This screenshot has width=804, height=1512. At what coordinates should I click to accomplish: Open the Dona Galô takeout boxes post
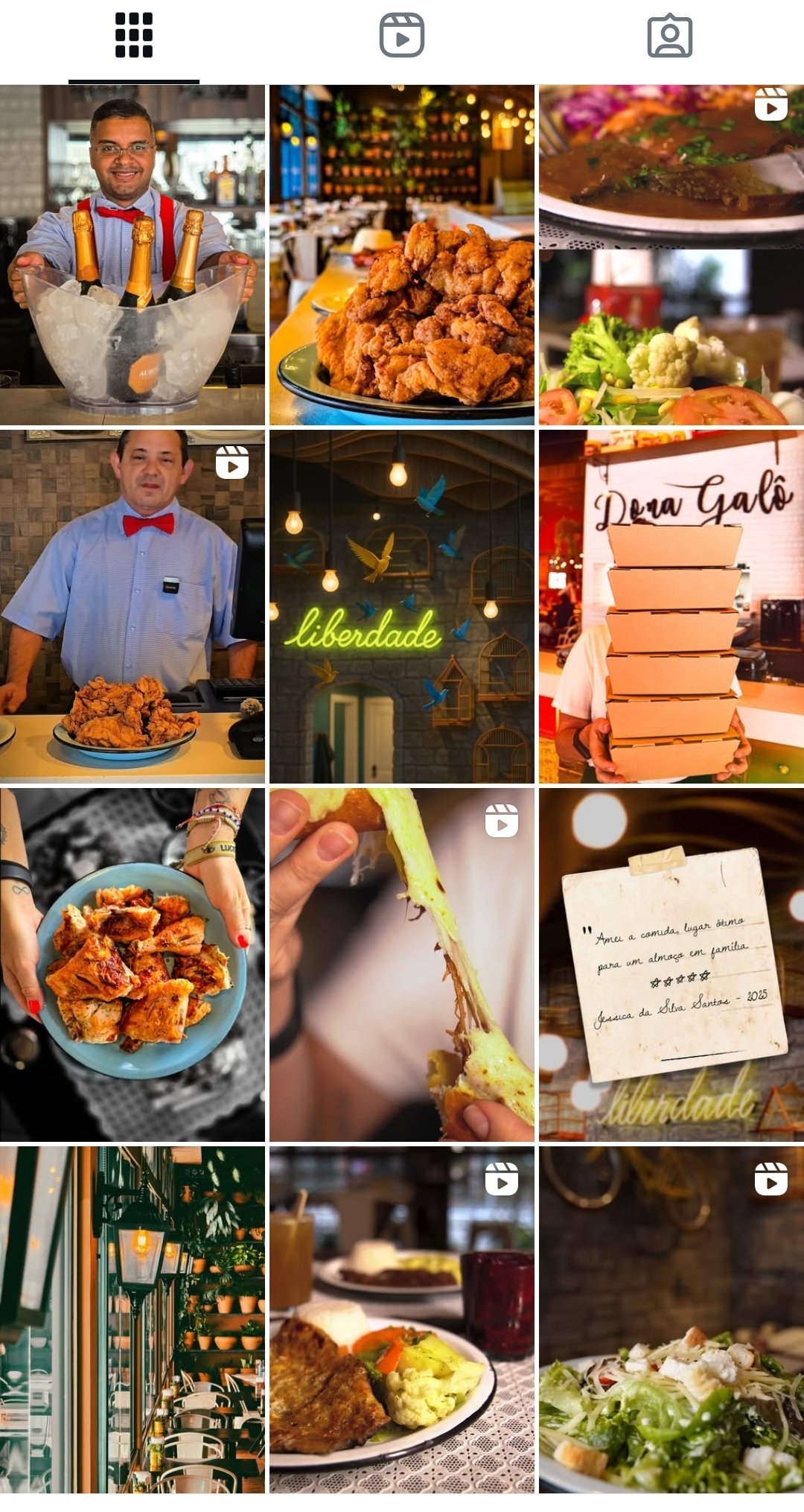(x=671, y=606)
